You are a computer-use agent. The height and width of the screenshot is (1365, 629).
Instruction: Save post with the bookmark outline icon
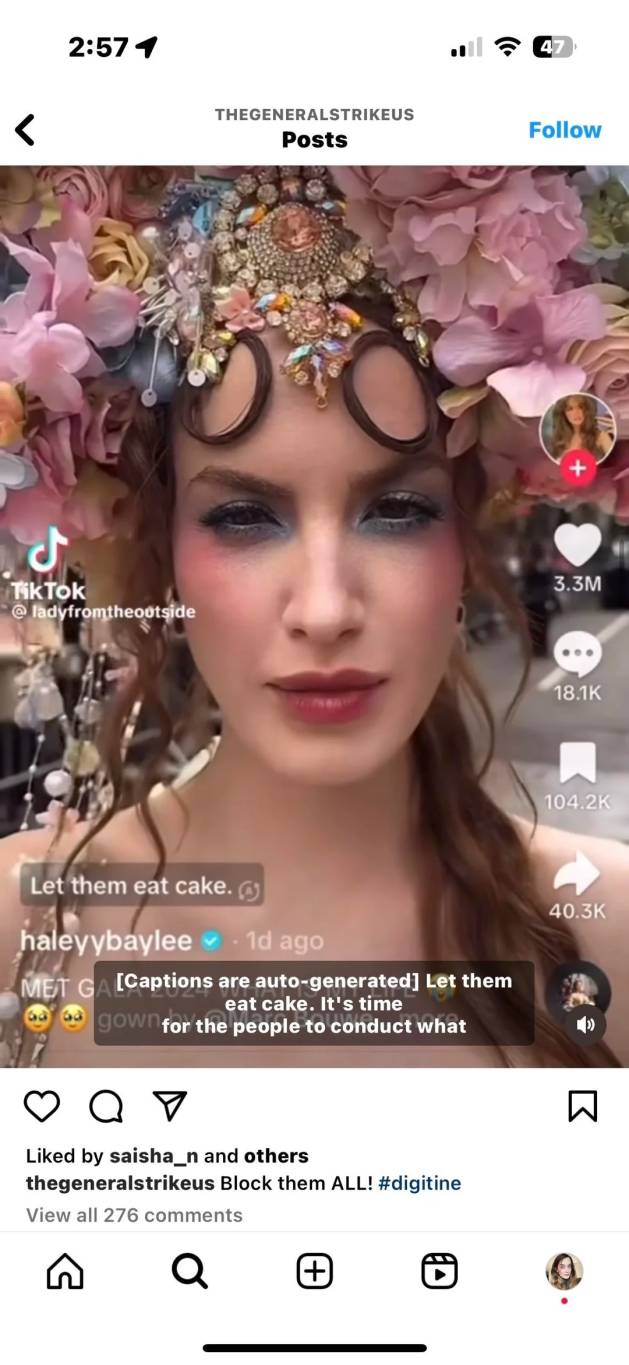point(582,1105)
